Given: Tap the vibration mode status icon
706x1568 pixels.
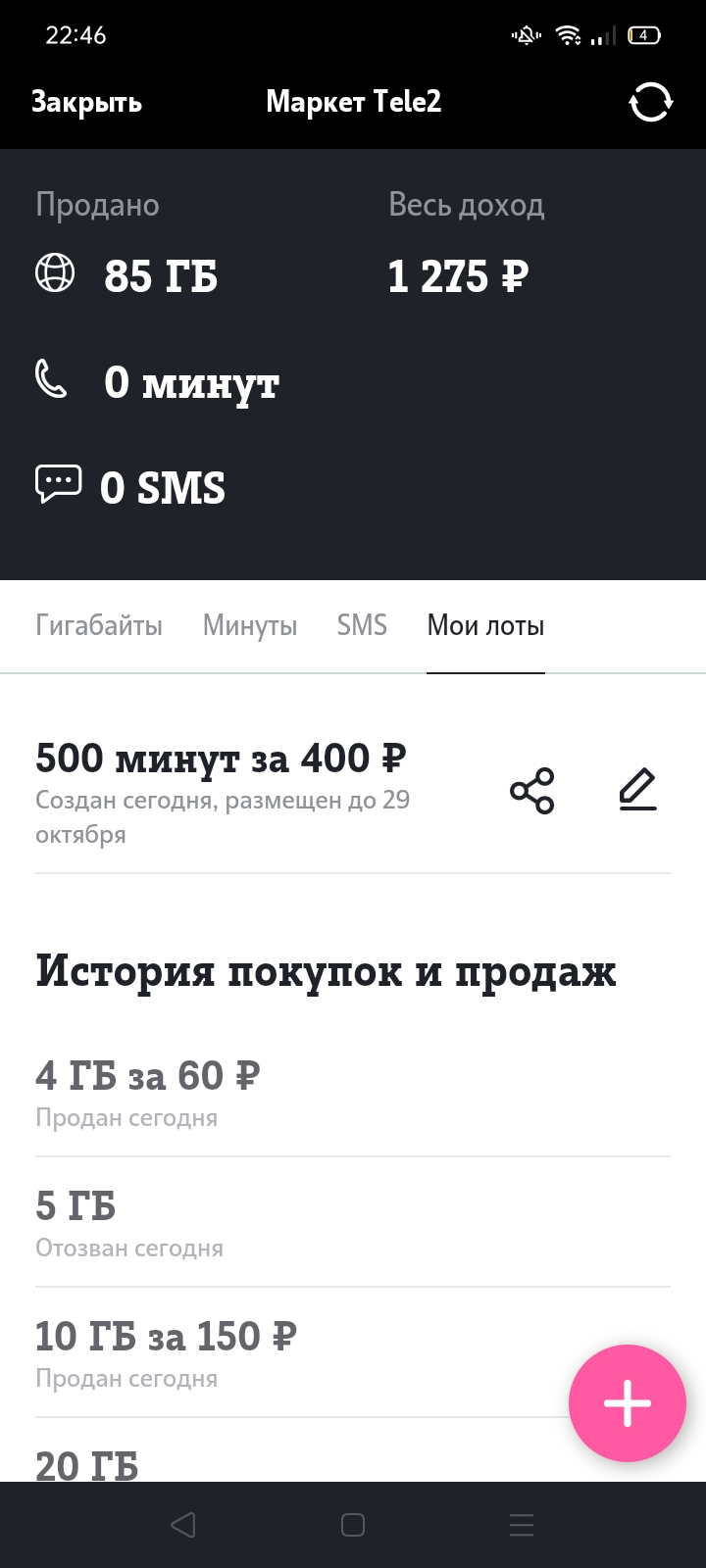Looking at the screenshot, I should pyautogui.click(x=525, y=33).
